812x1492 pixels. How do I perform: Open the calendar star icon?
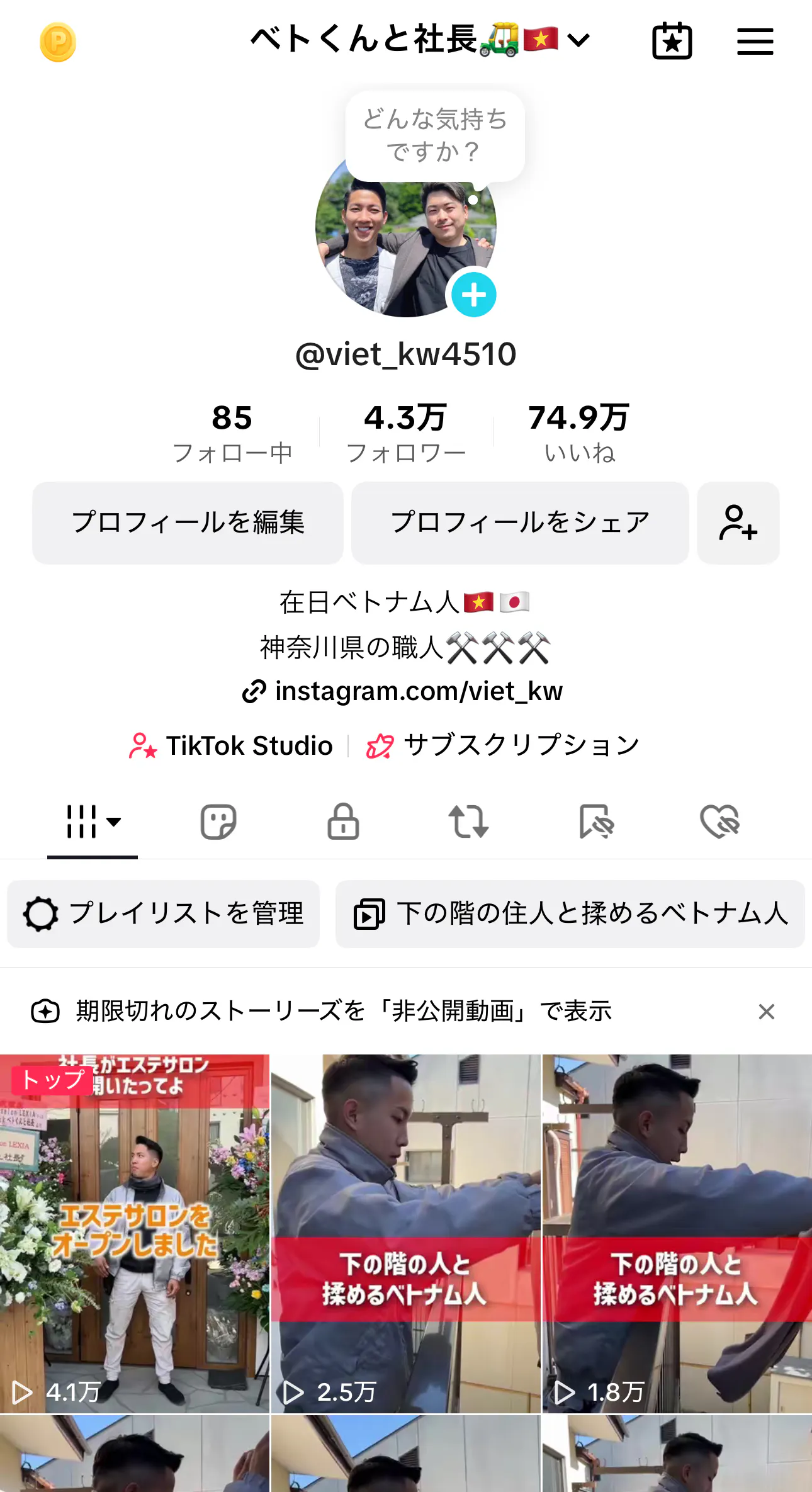pyautogui.click(x=672, y=42)
